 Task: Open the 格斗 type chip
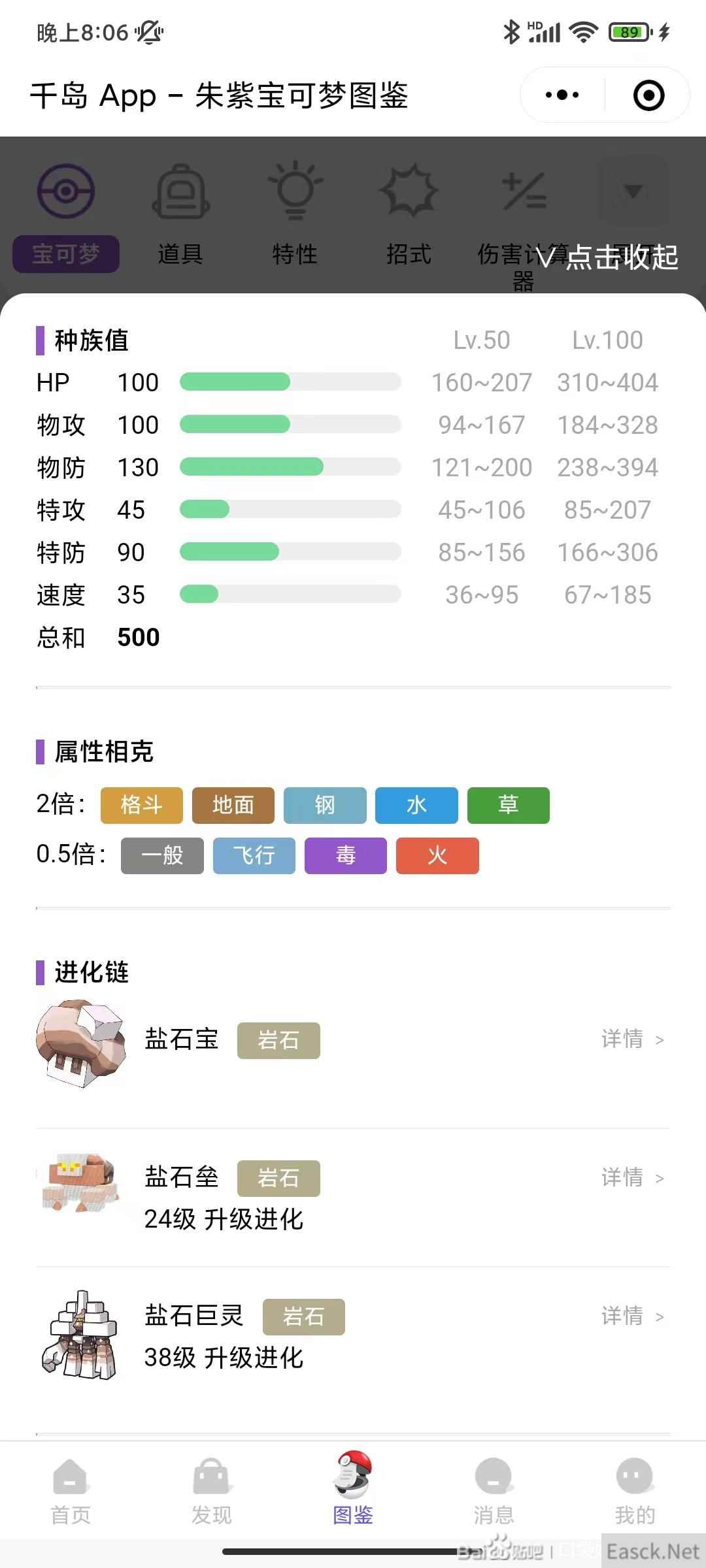(x=141, y=805)
